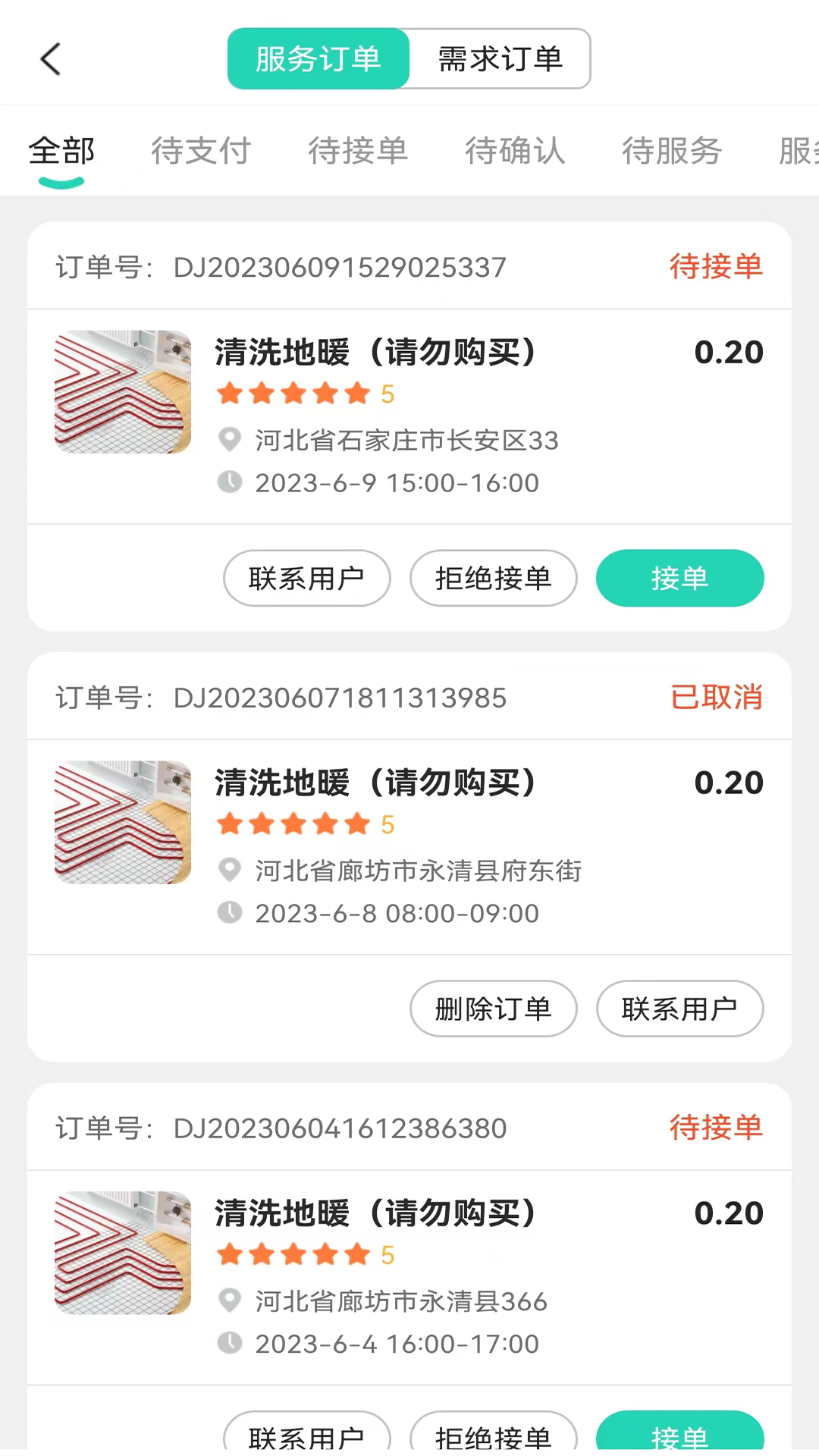The height and width of the screenshot is (1456, 819).
Task: Contact the user of order DJ202306071811313985
Action: [x=679, y=1009]
